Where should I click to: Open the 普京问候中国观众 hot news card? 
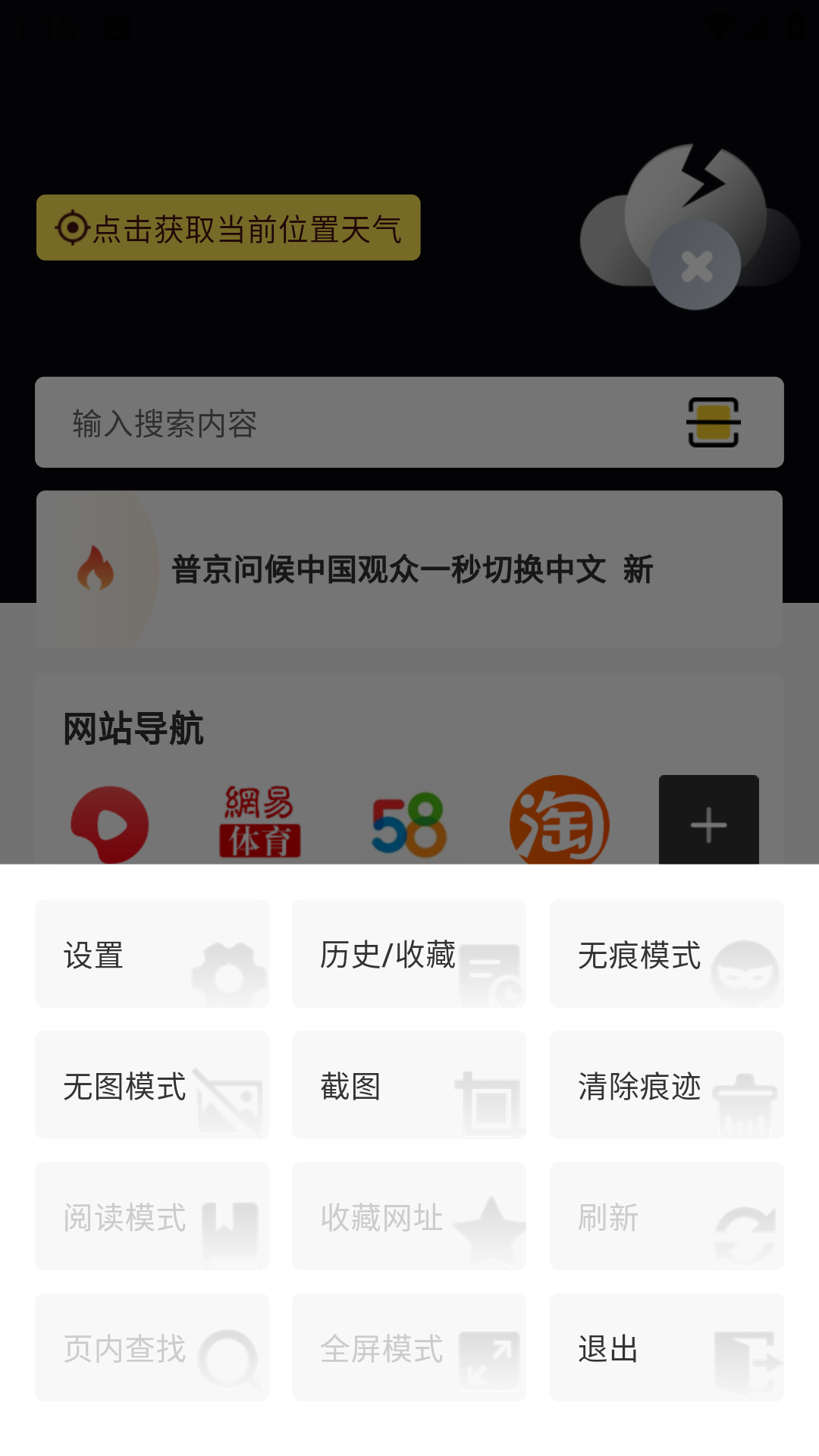point(409,570)
